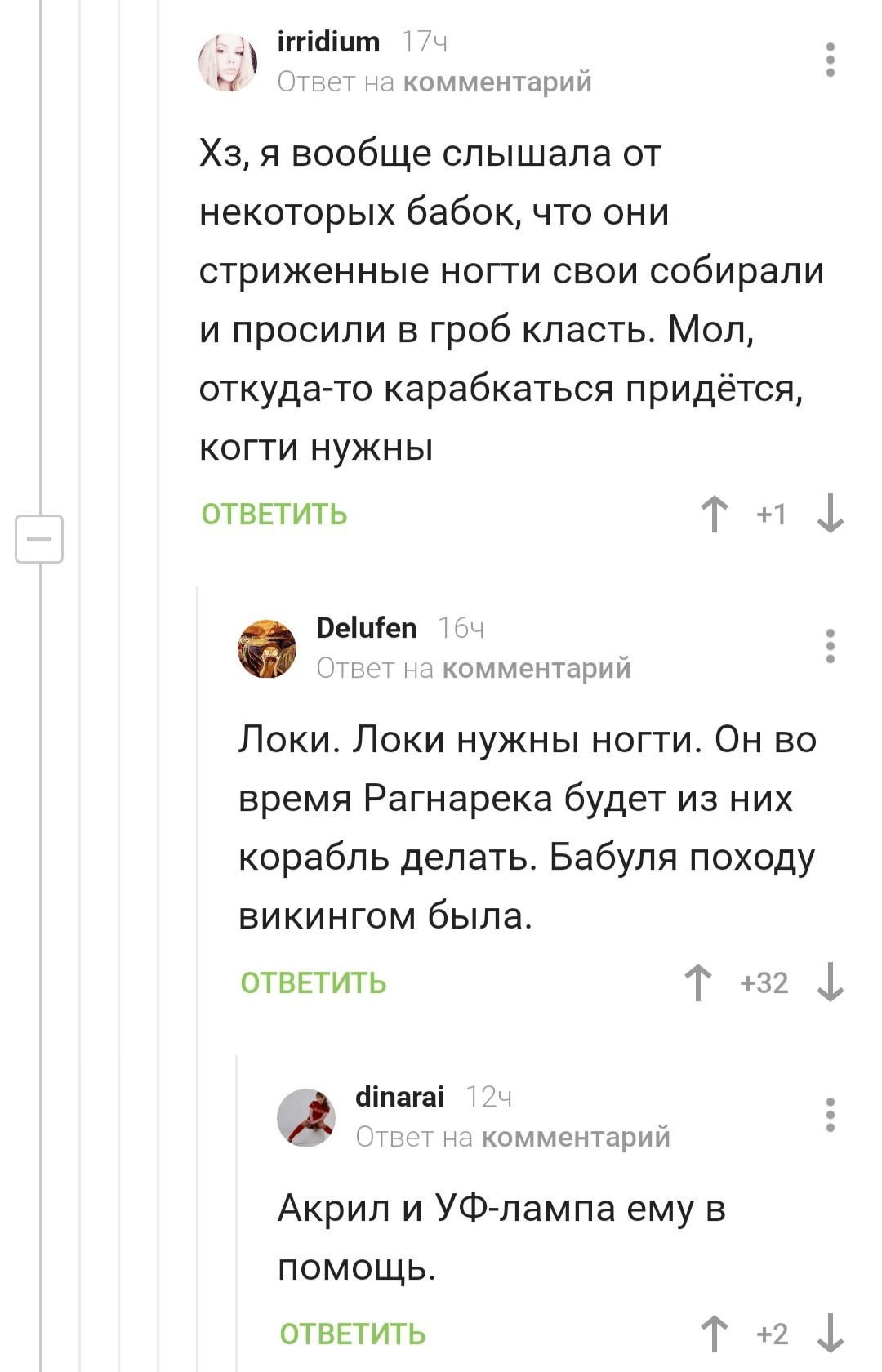This screenshot has width=882, height=1372.
Task: Go to parent comment of dinarai's reply
Action: click(576, 1138)
